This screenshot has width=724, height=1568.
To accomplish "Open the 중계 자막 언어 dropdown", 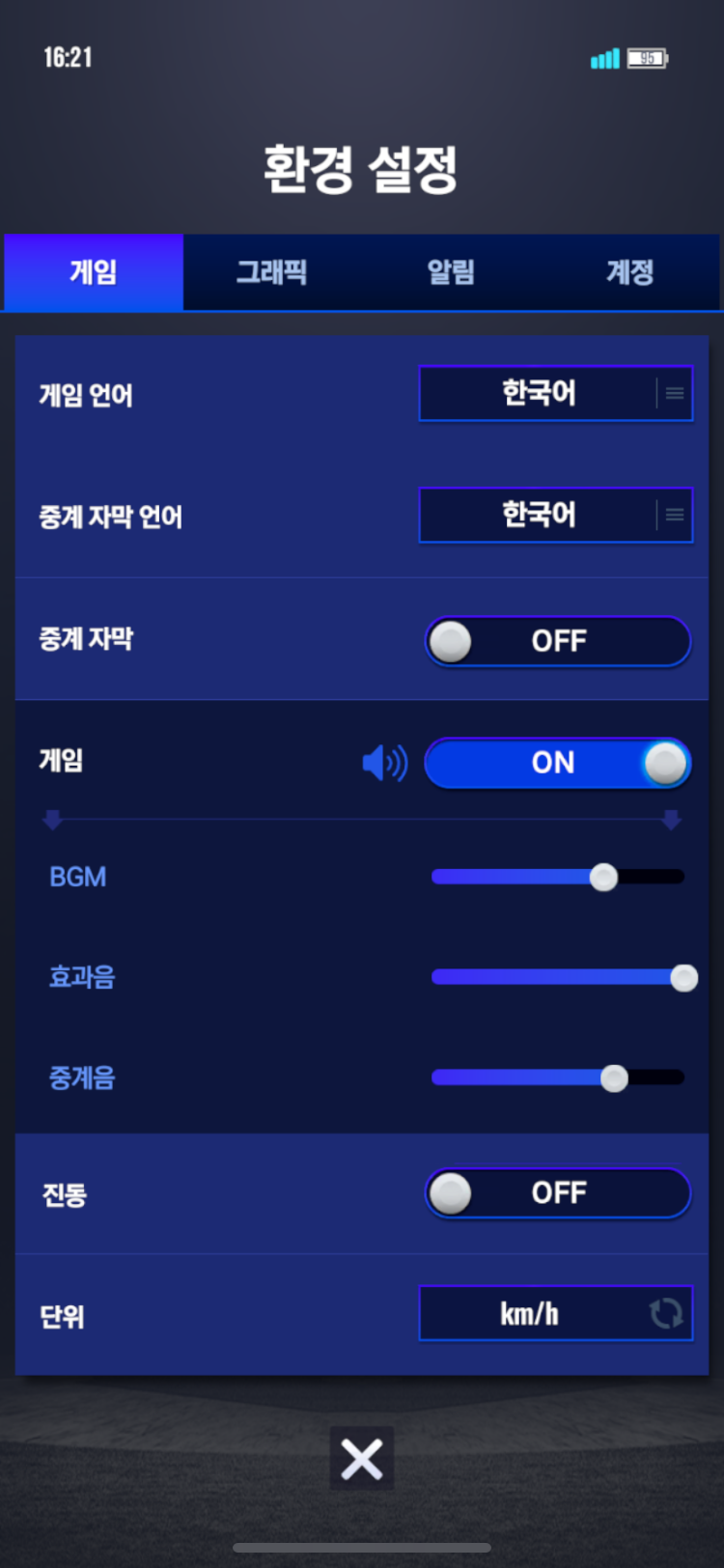I will (556, 515).
